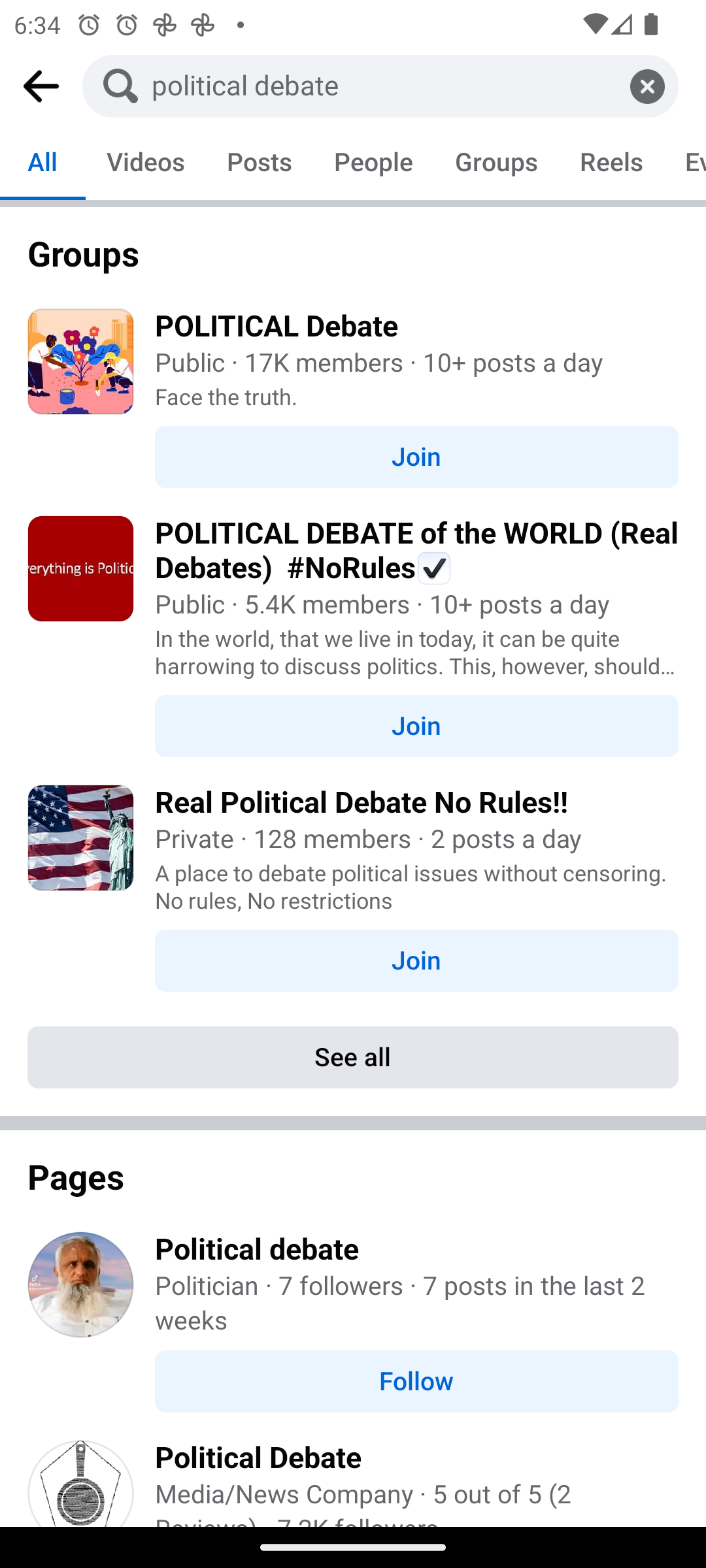Screen dimensions: 706x1568
Task: Select the Groups tab
Action: pyautogui.click(x=496, y=162)
